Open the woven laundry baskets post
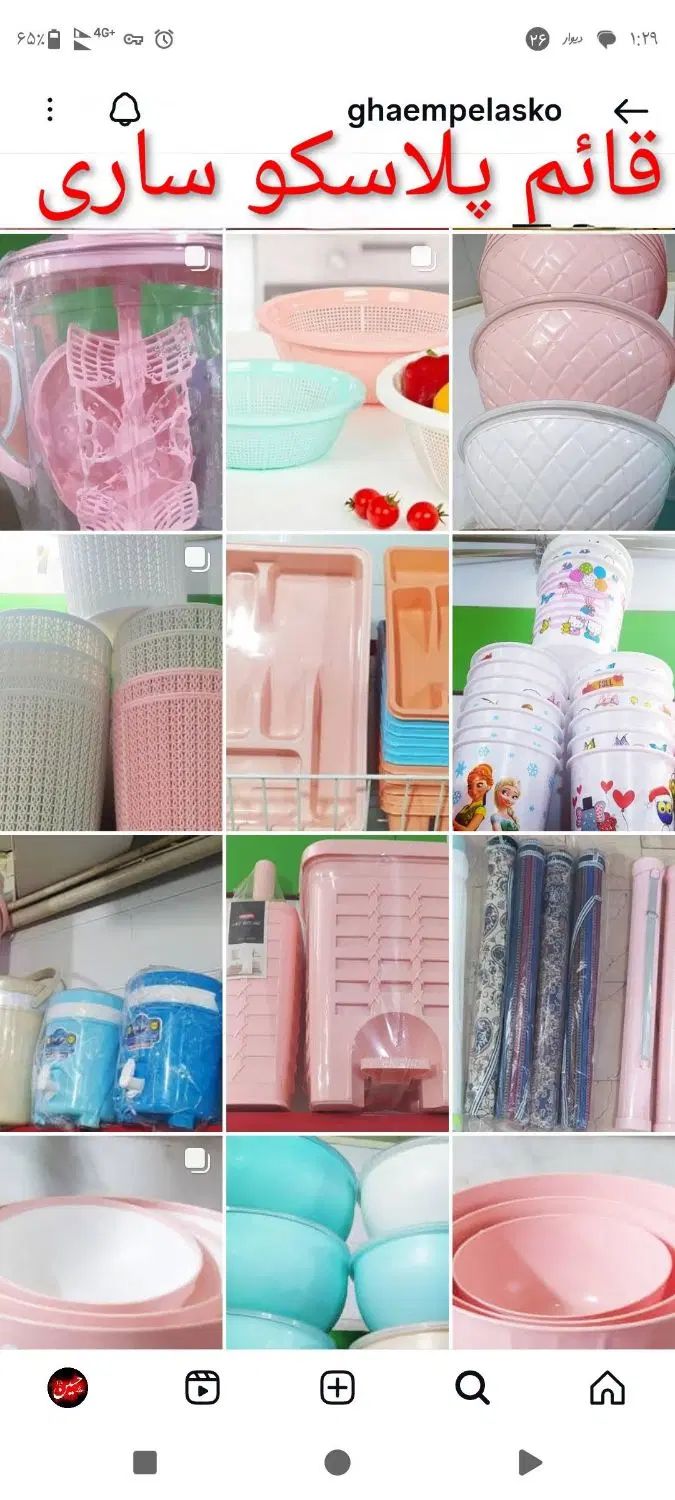This screenshot has width=675, height=1500. [x=111, y=684]
